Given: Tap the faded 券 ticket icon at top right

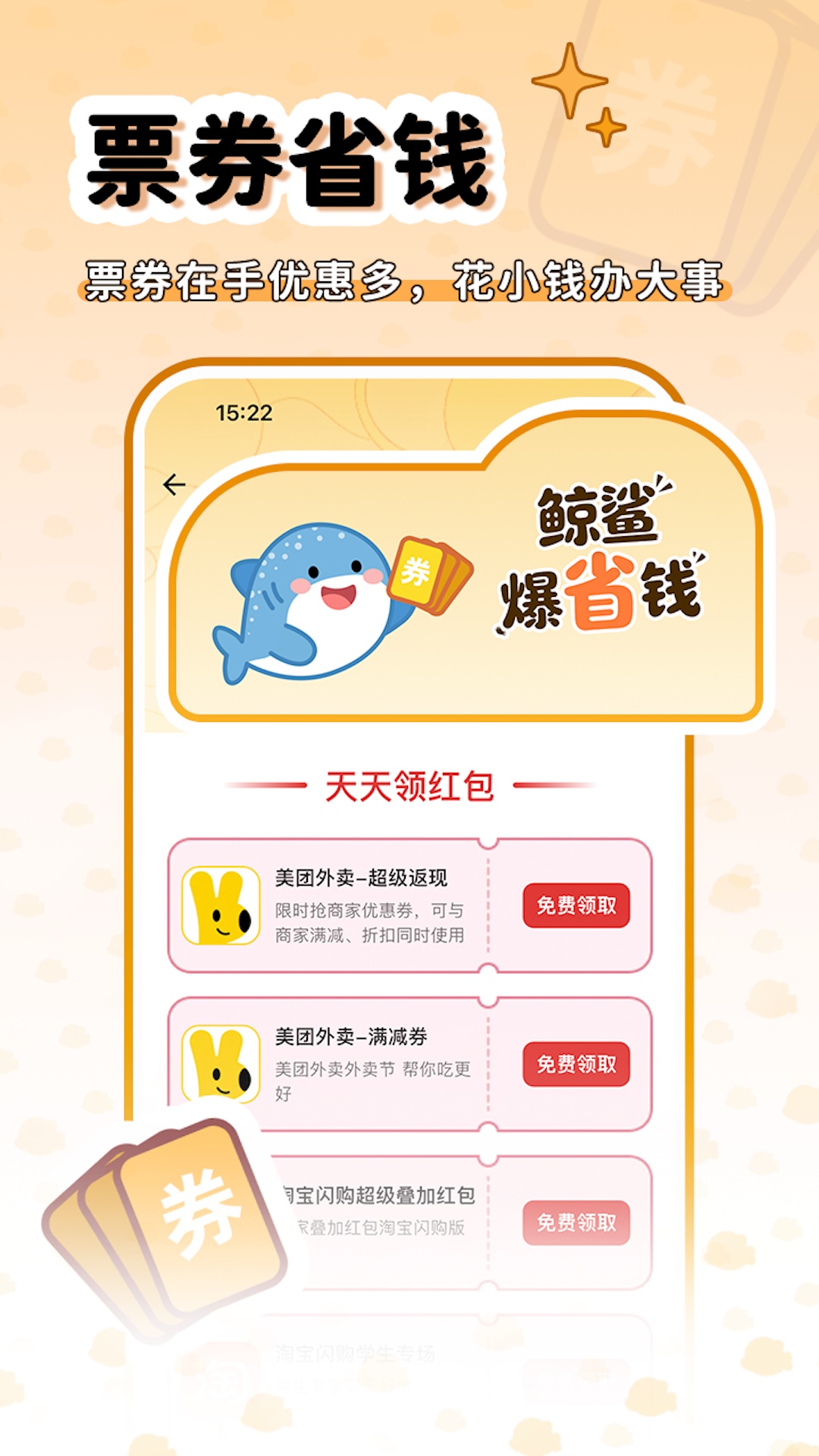Looking at the screenshot, I should (x=667, y=121).
